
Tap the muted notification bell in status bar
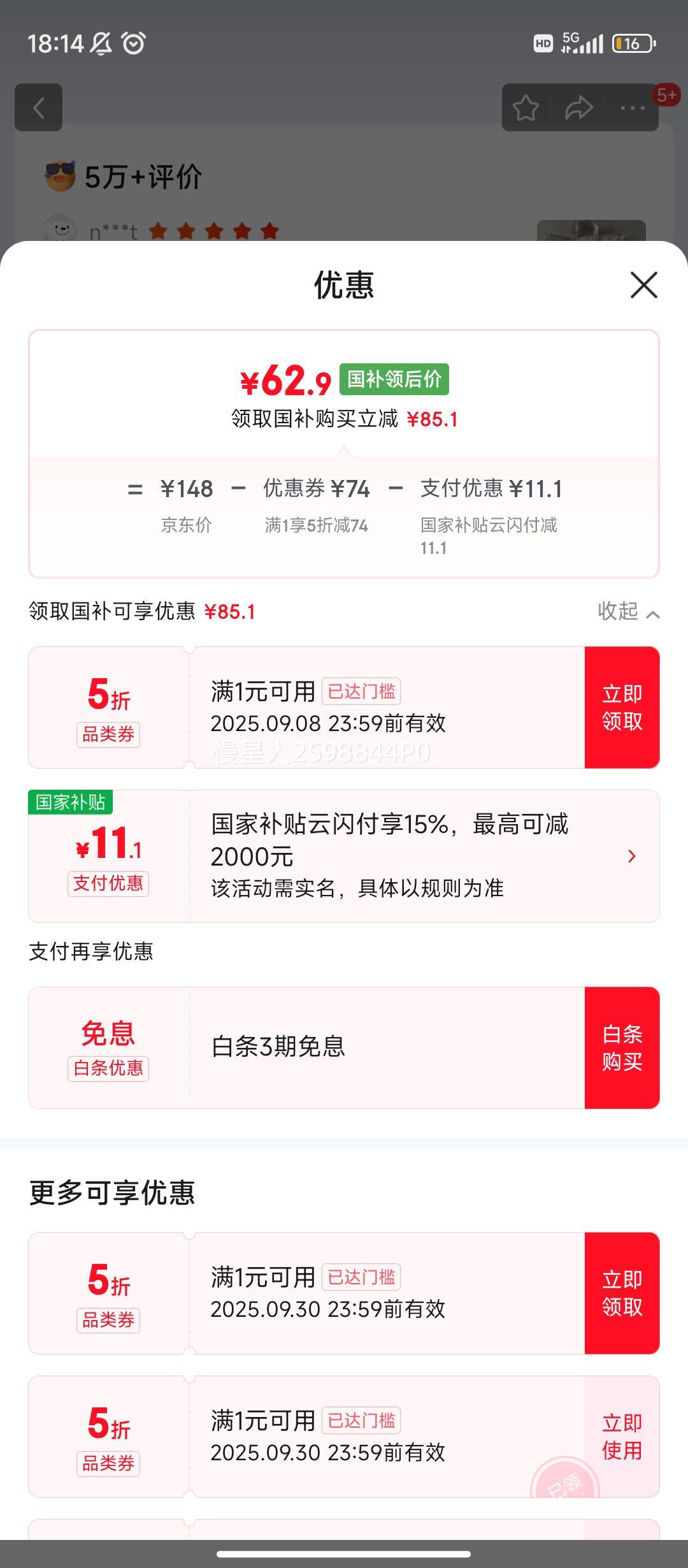(x=99, y=43)
